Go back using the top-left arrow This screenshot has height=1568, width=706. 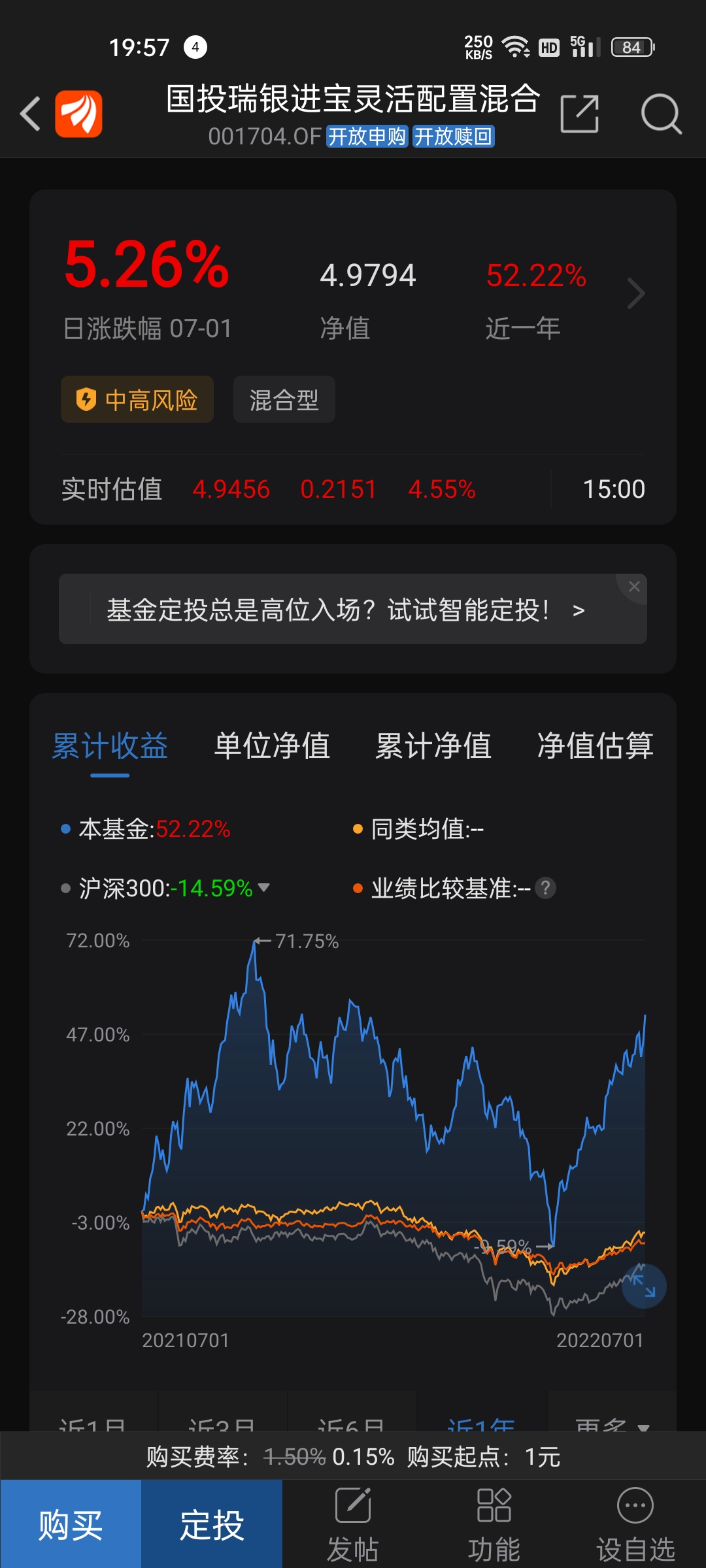pos(31,114)
